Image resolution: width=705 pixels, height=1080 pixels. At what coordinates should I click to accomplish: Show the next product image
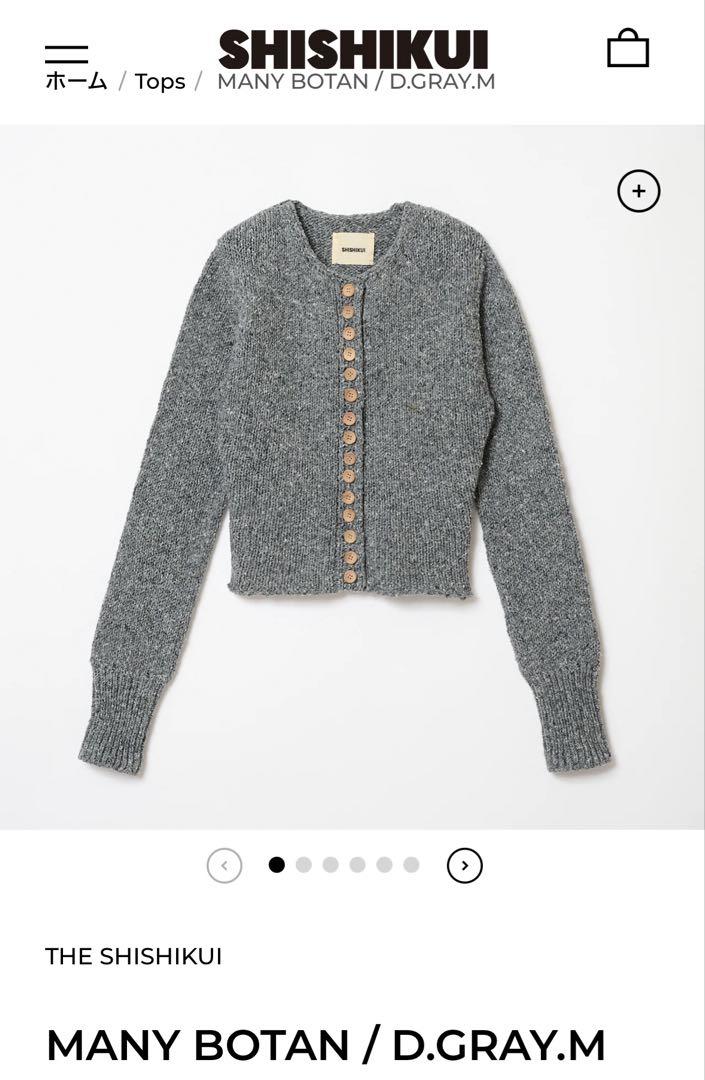(464, 865)
